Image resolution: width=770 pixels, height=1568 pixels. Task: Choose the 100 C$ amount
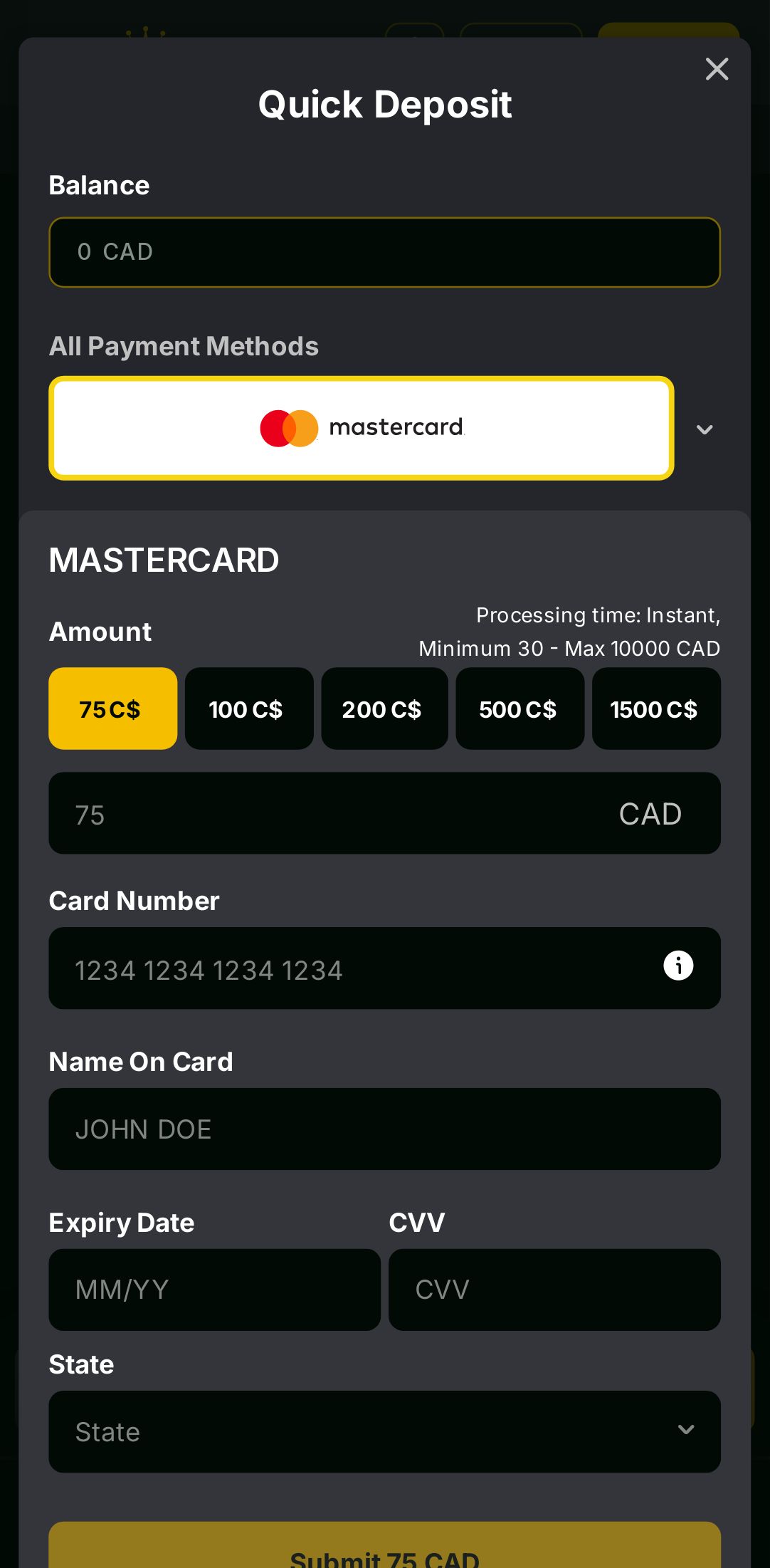[248, 709]
